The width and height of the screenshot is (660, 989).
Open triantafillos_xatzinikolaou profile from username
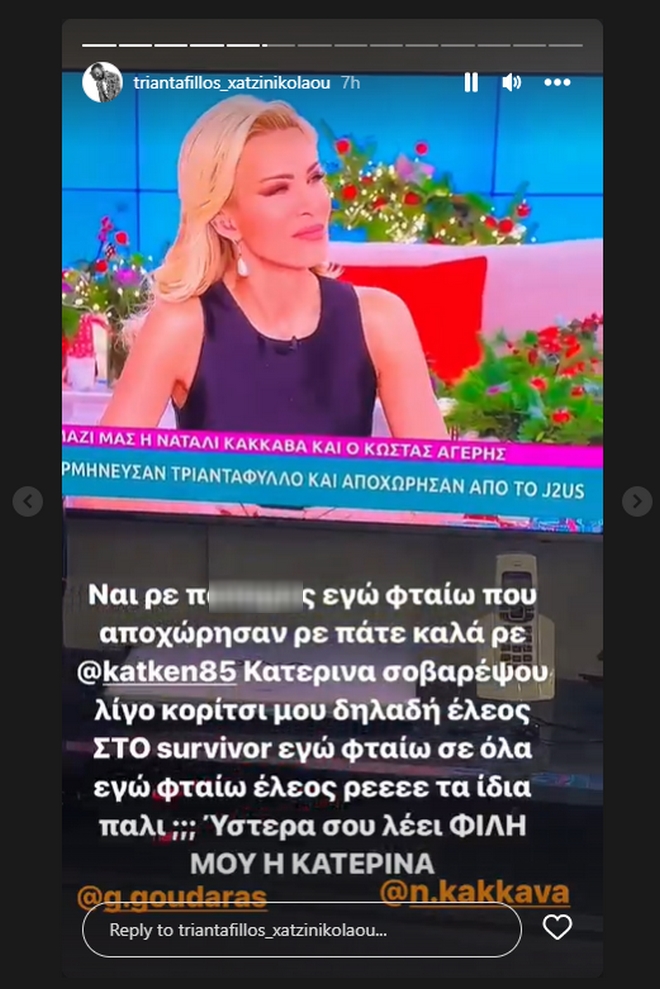point(231,83)
